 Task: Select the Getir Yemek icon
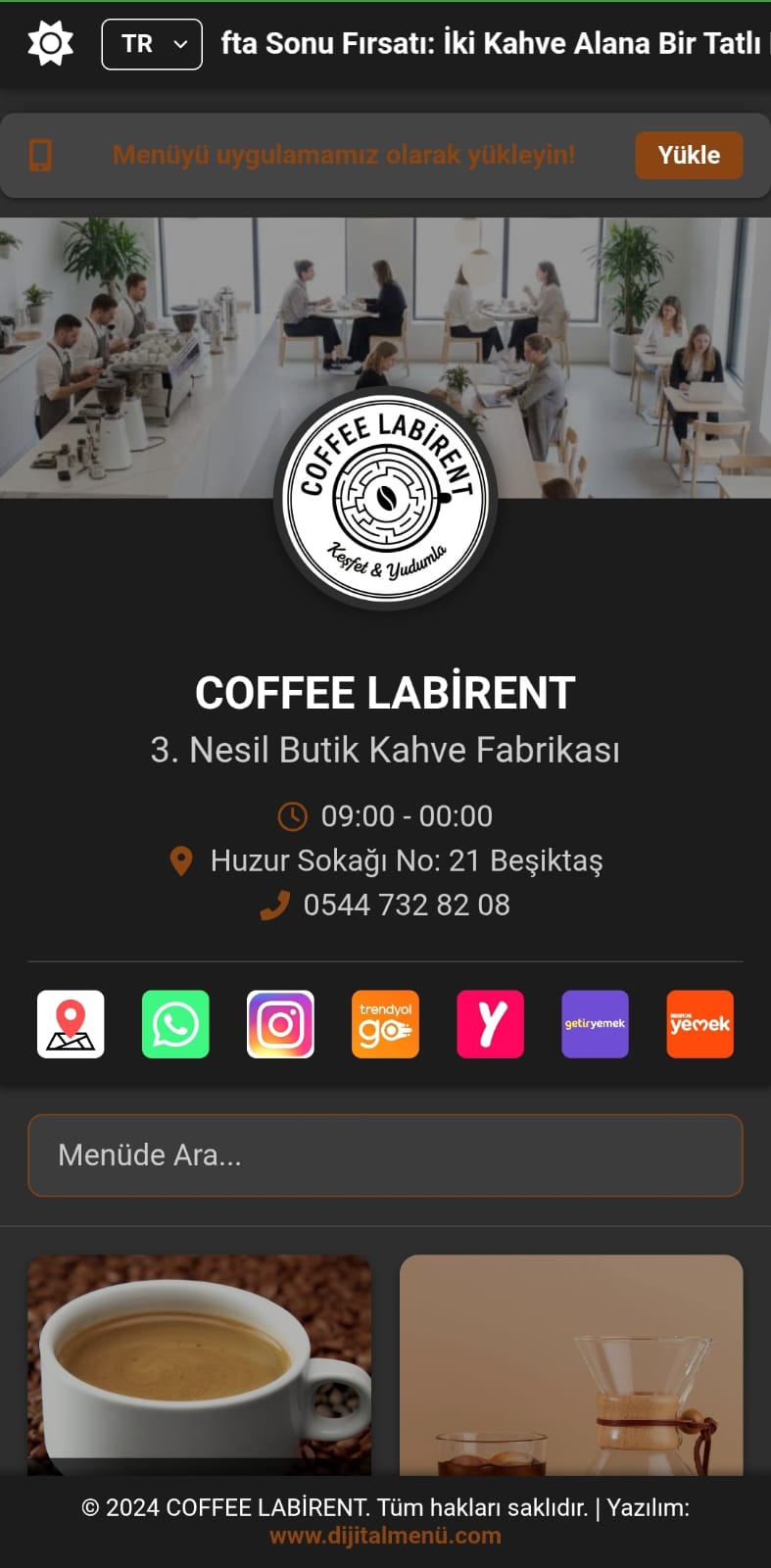point(595,1023)
